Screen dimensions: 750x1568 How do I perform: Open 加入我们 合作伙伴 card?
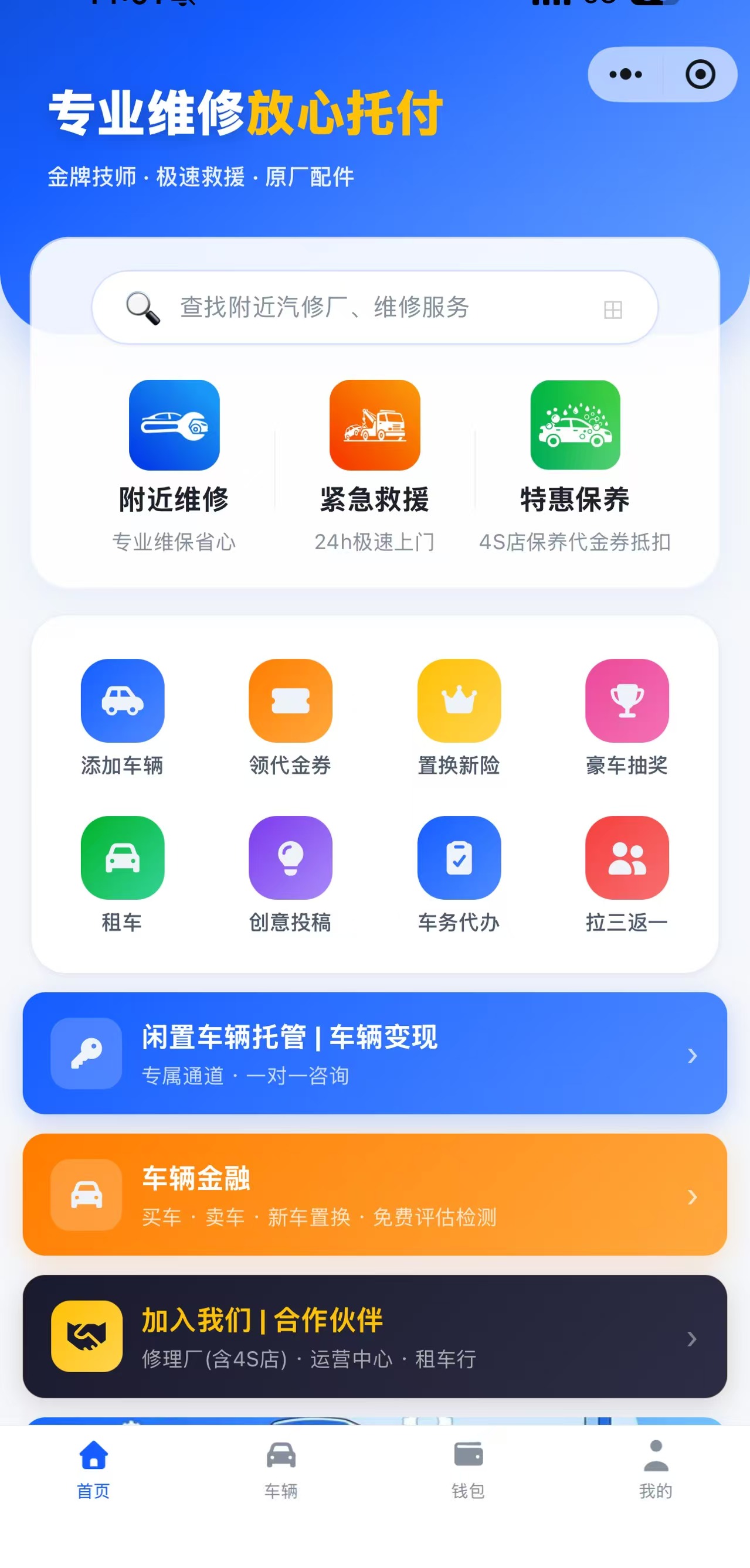coord(374,1336)
